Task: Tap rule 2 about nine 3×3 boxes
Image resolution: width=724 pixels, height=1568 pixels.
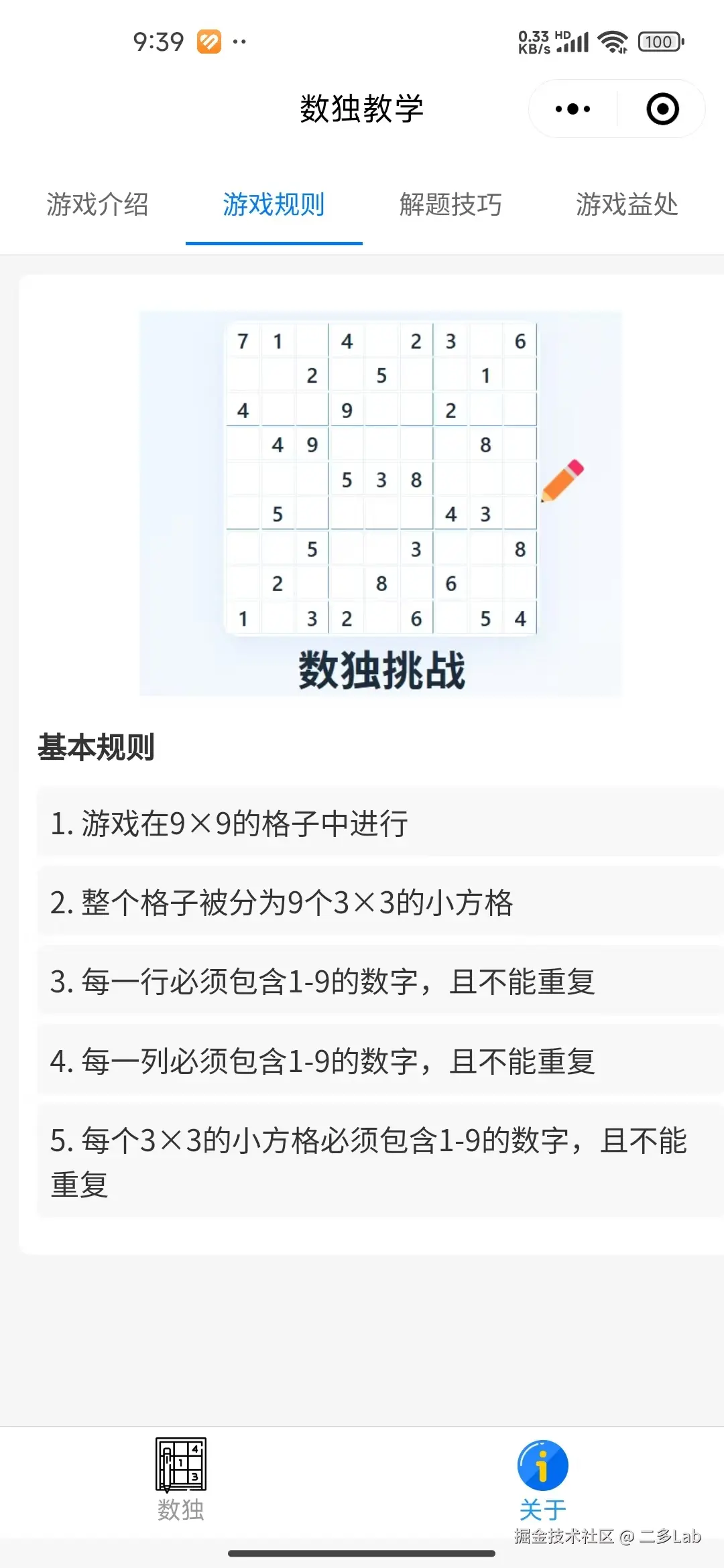Action: point(362,903)
